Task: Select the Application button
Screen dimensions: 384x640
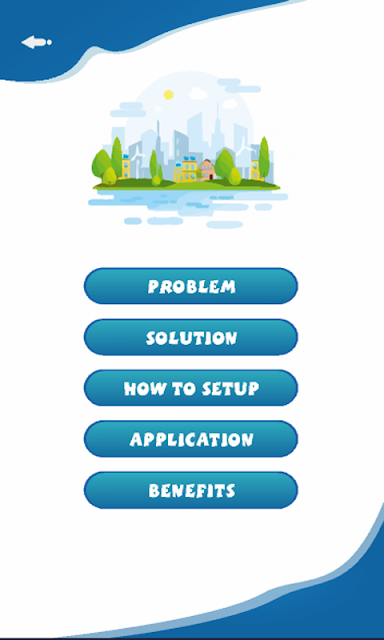Action: 191,439
